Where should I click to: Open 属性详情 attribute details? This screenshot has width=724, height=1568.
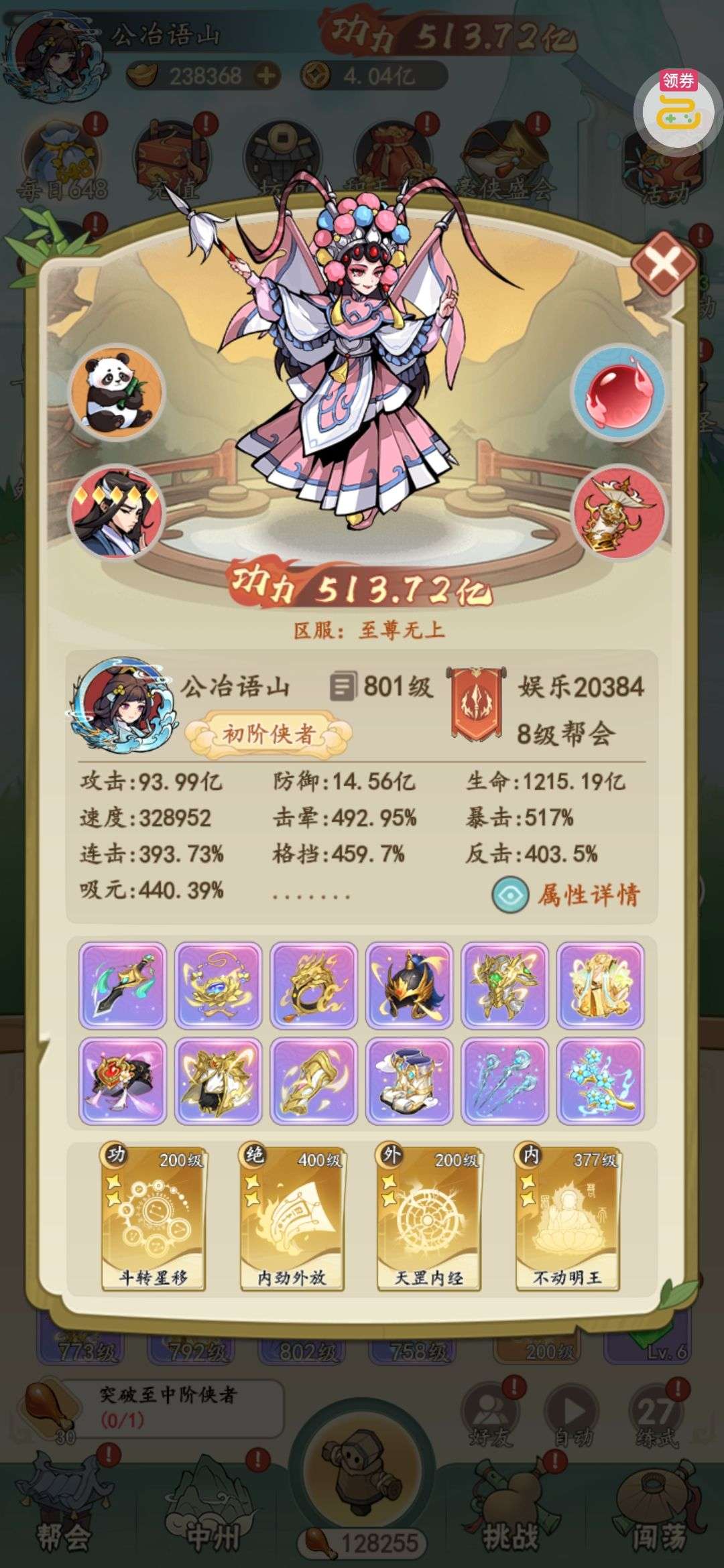(x=566, y=895)
